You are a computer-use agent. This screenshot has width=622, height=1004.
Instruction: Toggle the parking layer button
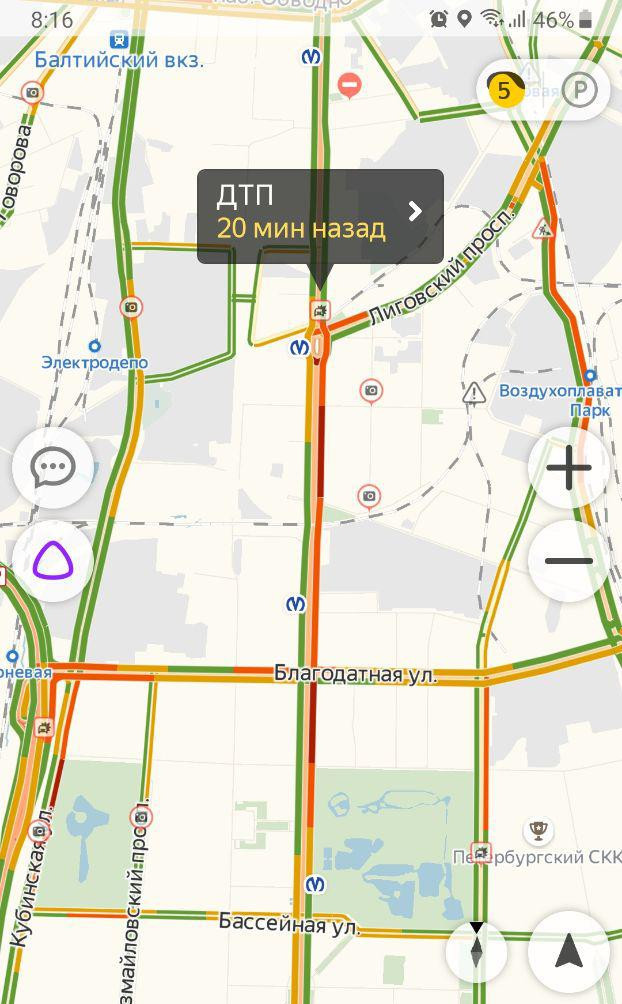pos(580,90)
